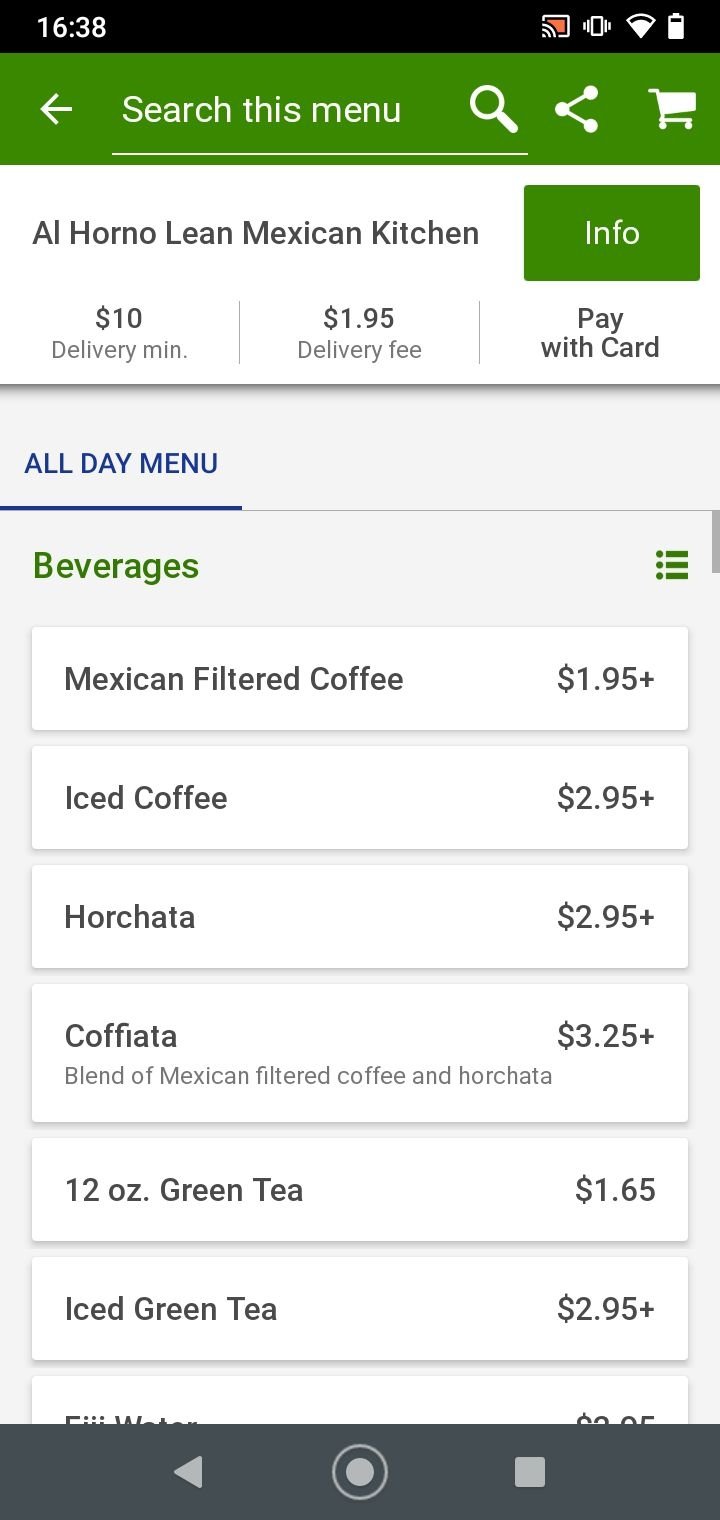Viewport: 720px width, 1520px height.
Task: Open recent apps from navigation bar
Action: [x=530, y=1472]
